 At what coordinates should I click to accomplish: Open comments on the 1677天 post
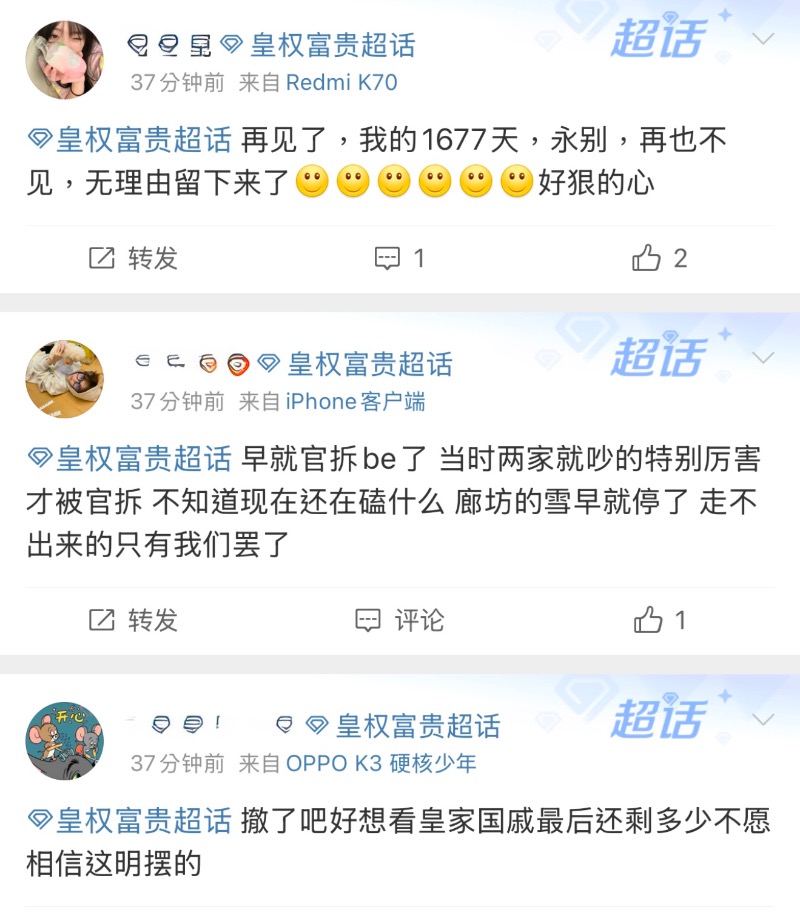tap(400, 259)
